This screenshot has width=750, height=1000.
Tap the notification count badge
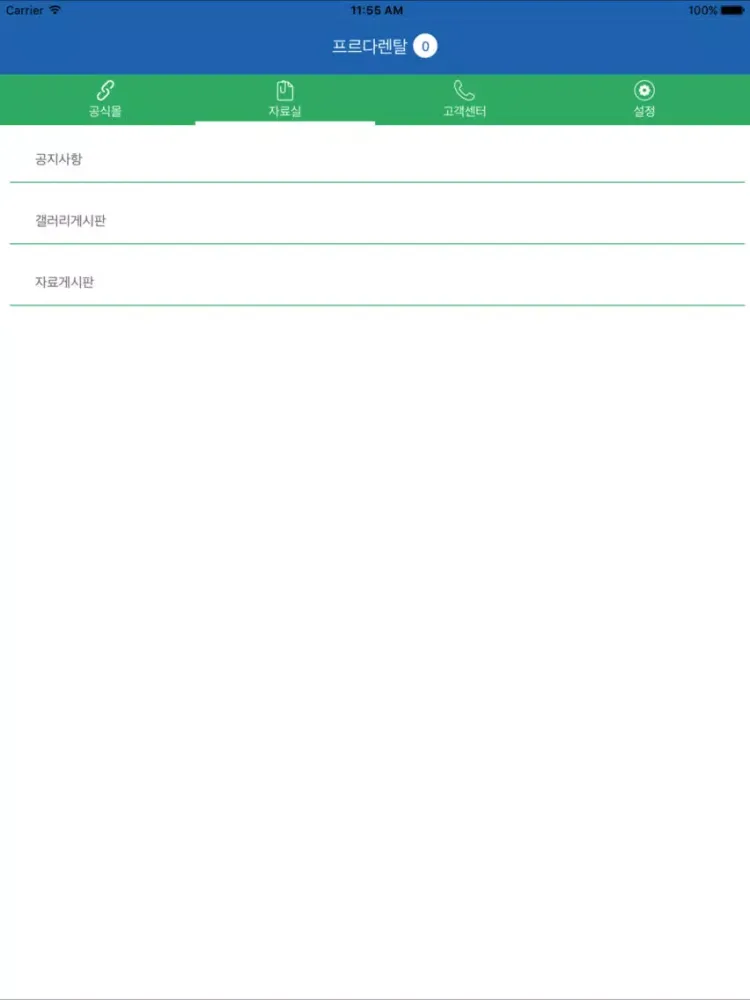click(425, 46)
